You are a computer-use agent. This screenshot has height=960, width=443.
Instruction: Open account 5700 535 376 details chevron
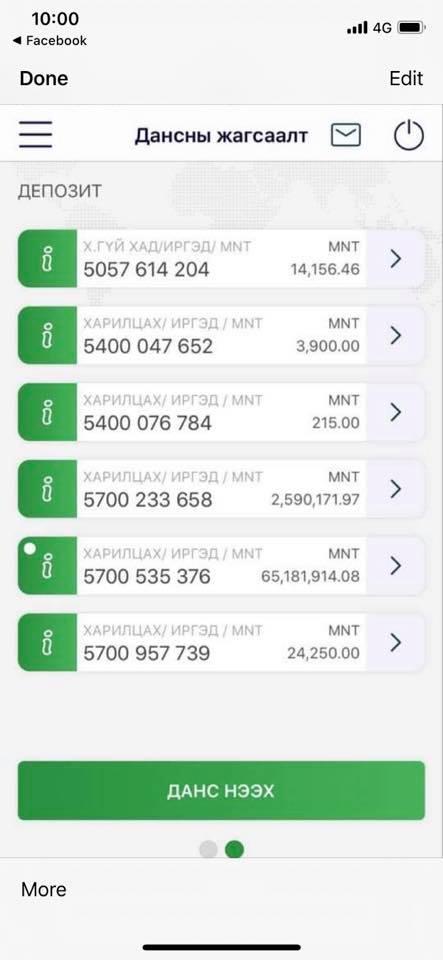(x=396, y=566)
